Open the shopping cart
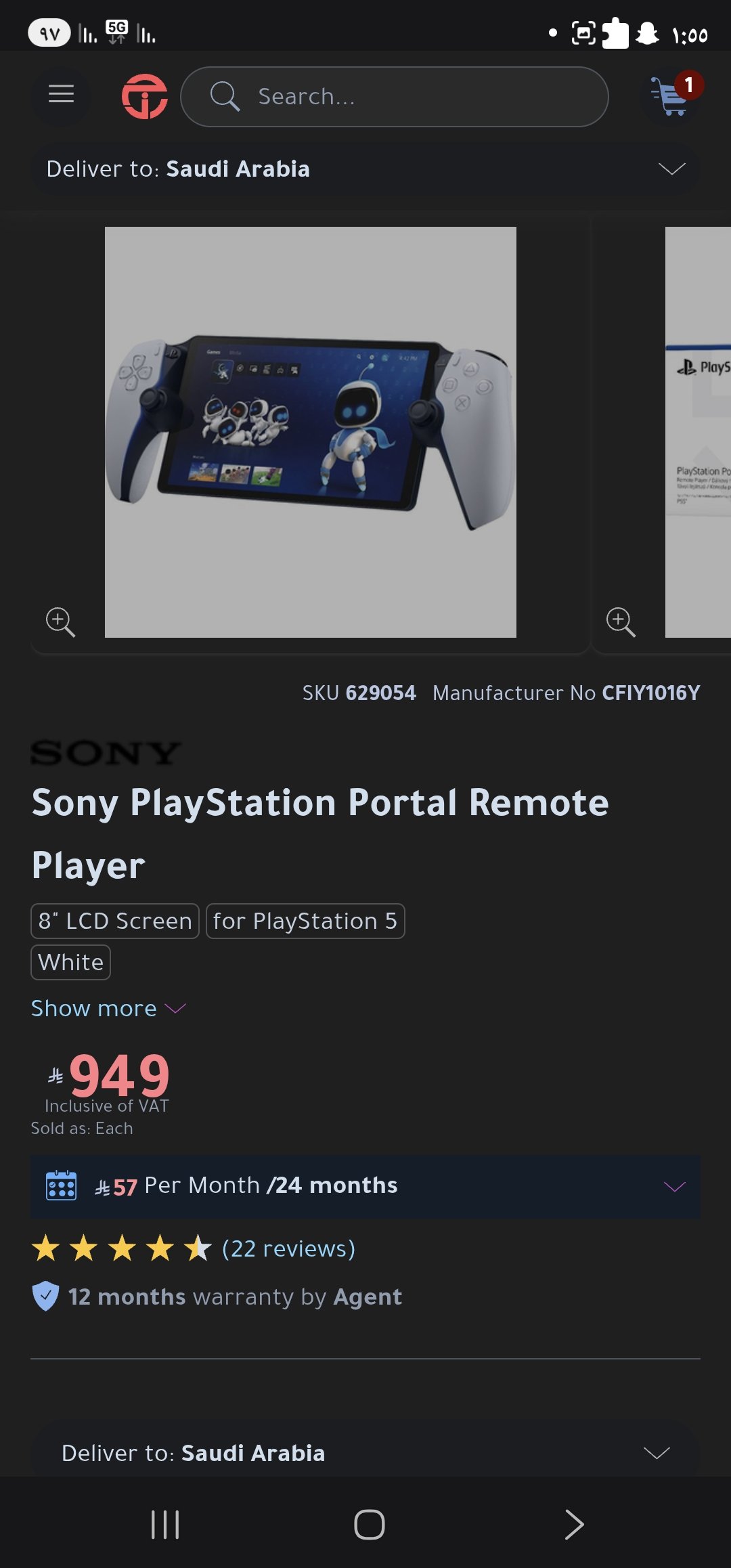This screenshot has width=731, height=1568. [671, 95]
